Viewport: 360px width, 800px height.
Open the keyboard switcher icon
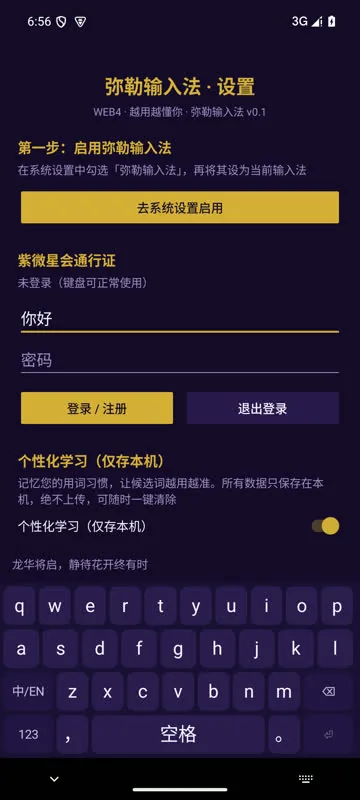(305, 779)
